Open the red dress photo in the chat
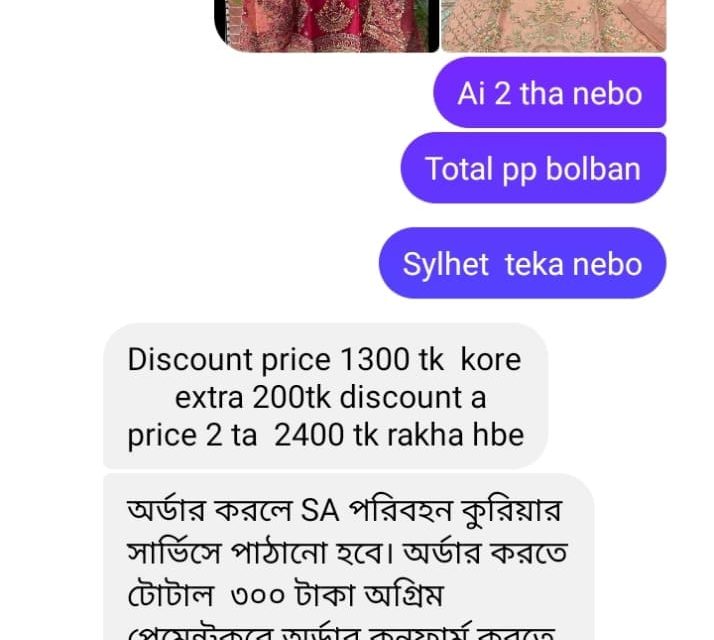Screen dimensions: 714x640 click(x=326, y=24)
